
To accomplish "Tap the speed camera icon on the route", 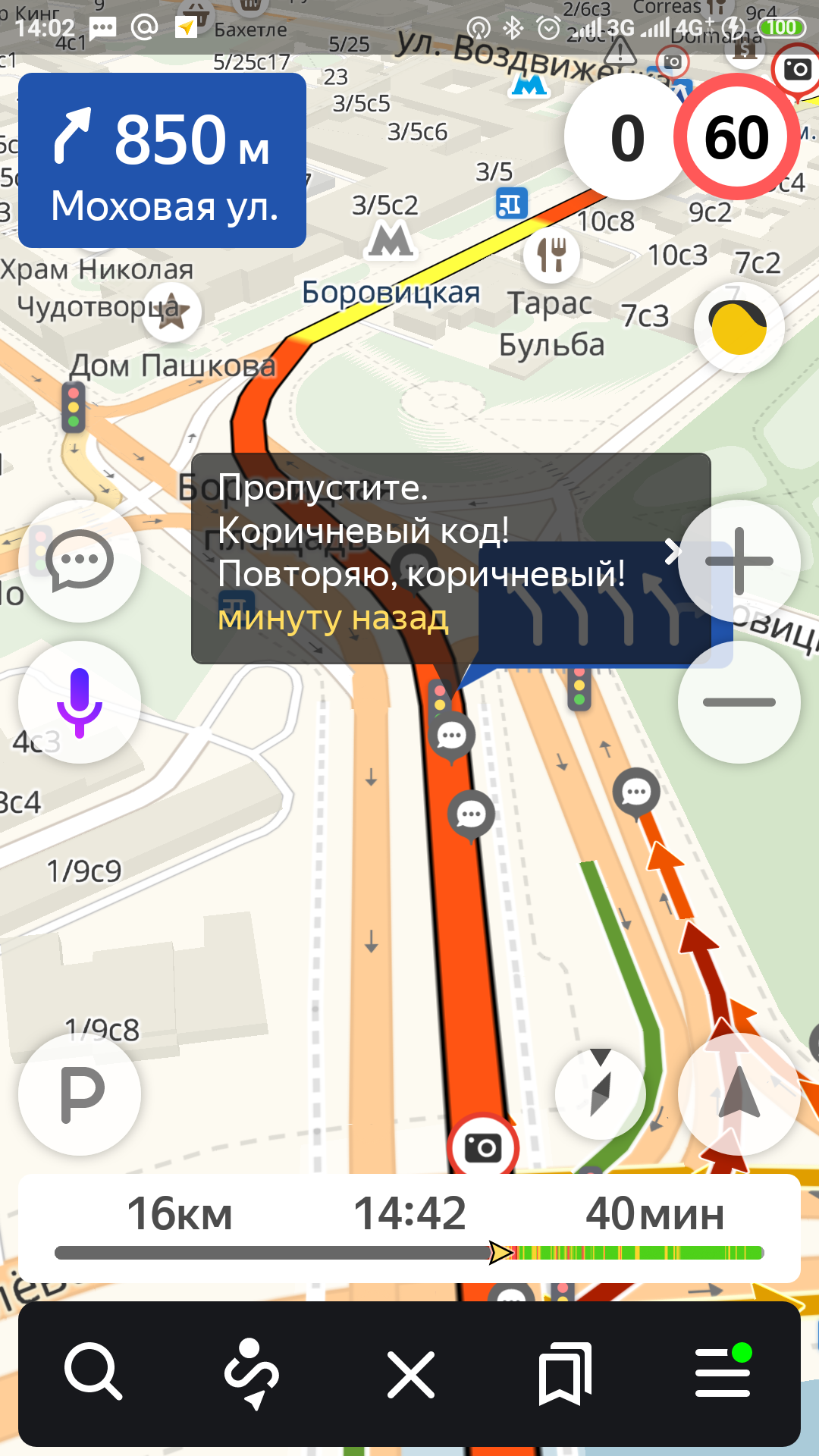I will pyautogui.click(x=483, y=1147).
